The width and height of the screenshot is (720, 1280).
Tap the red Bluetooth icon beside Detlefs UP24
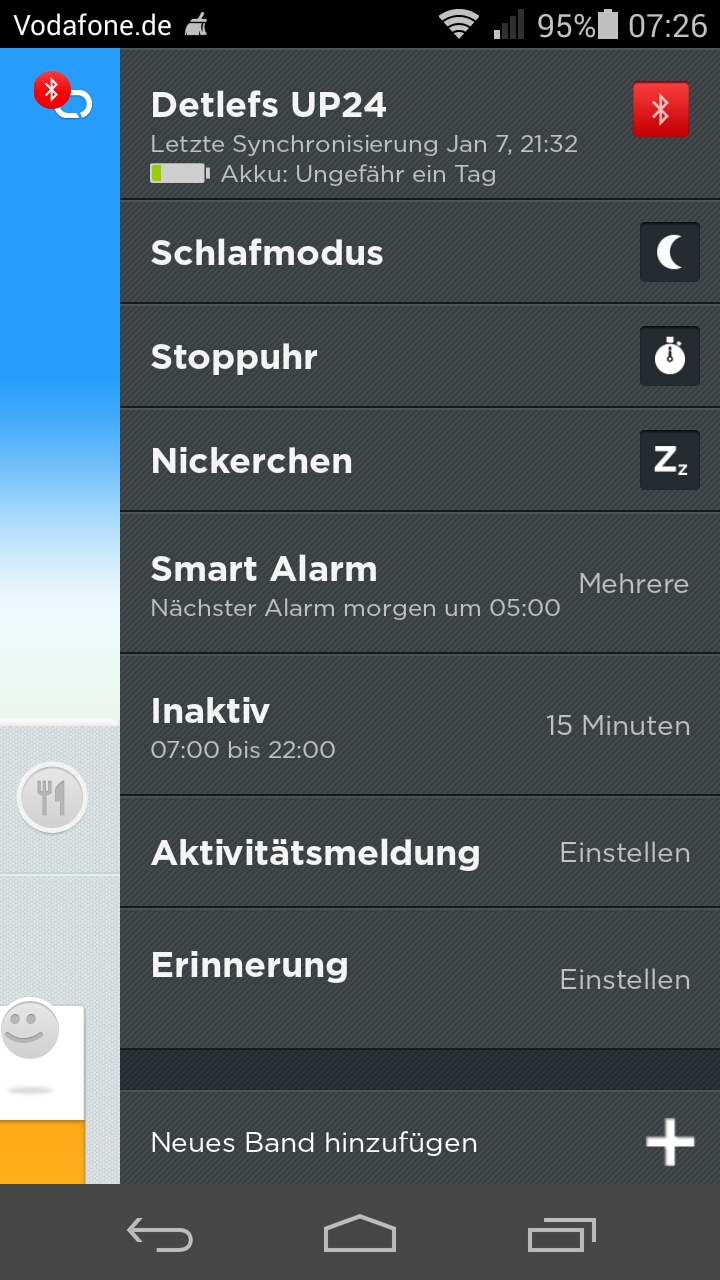[661, 110]
